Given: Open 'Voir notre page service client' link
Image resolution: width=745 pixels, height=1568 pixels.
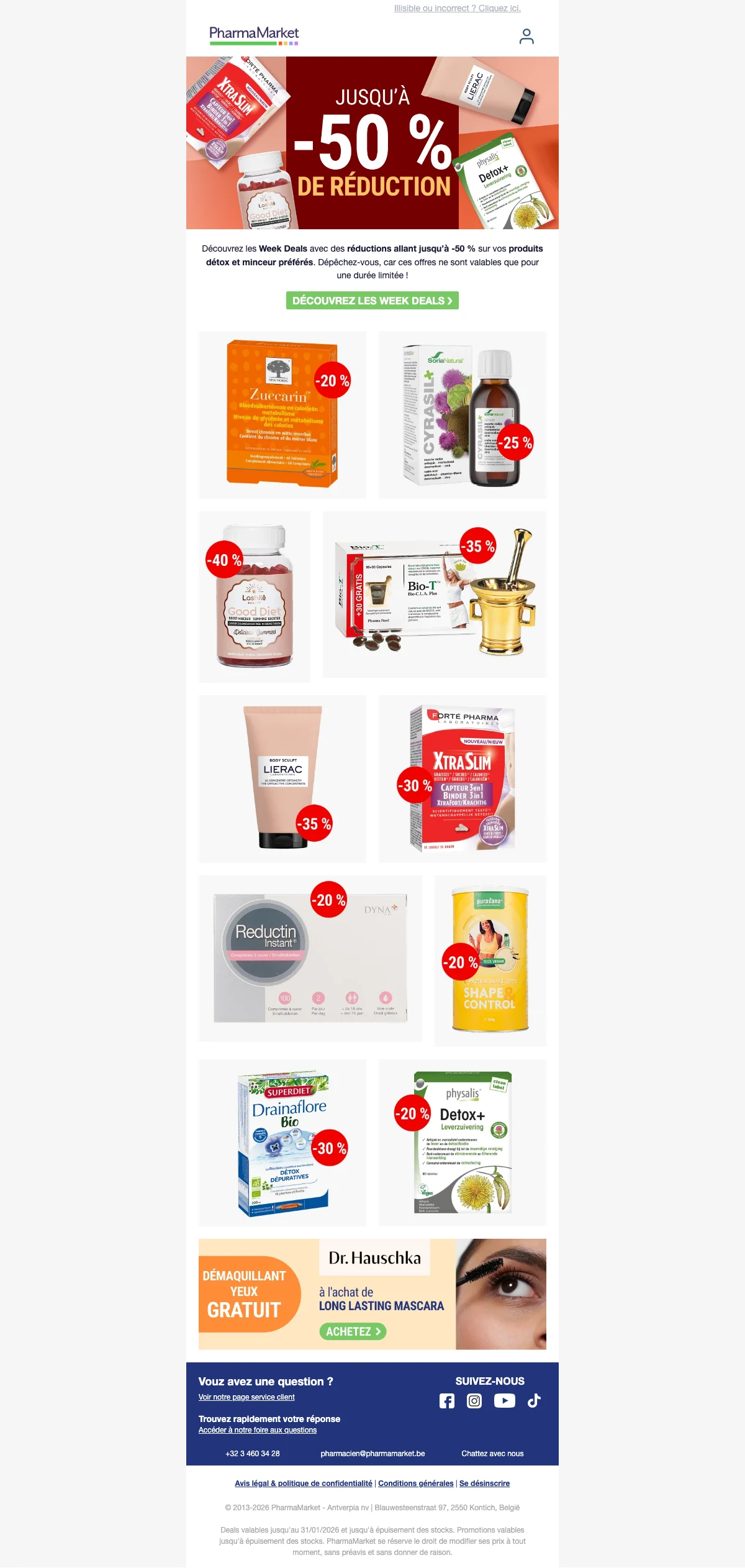Looking at the screenshot, I should [x=246, y=1397].
